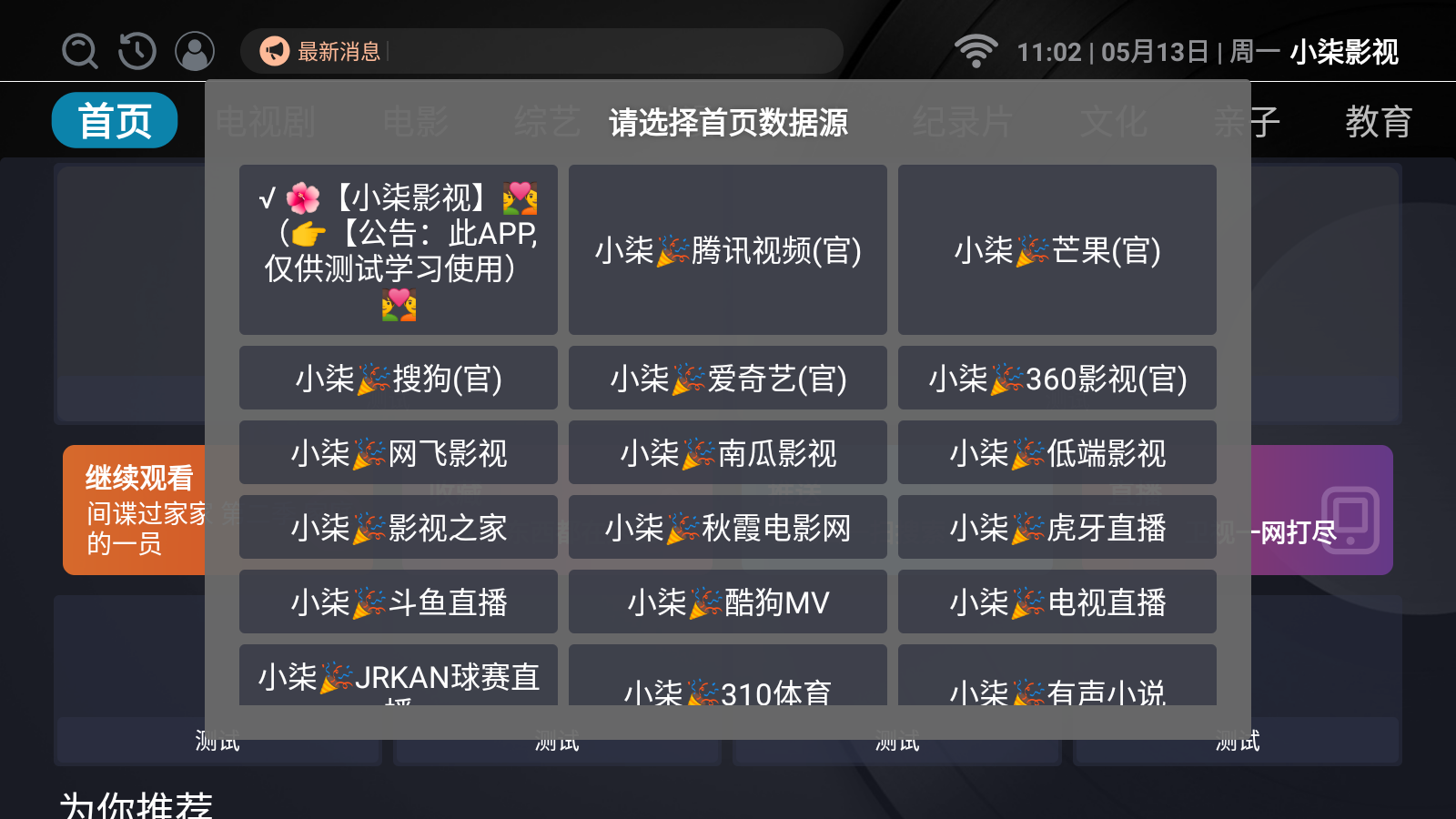This screenshot has width=1456, height=819.
Task: Select the checked 【小柒影视】 source
Action: [x=399, y=249]
